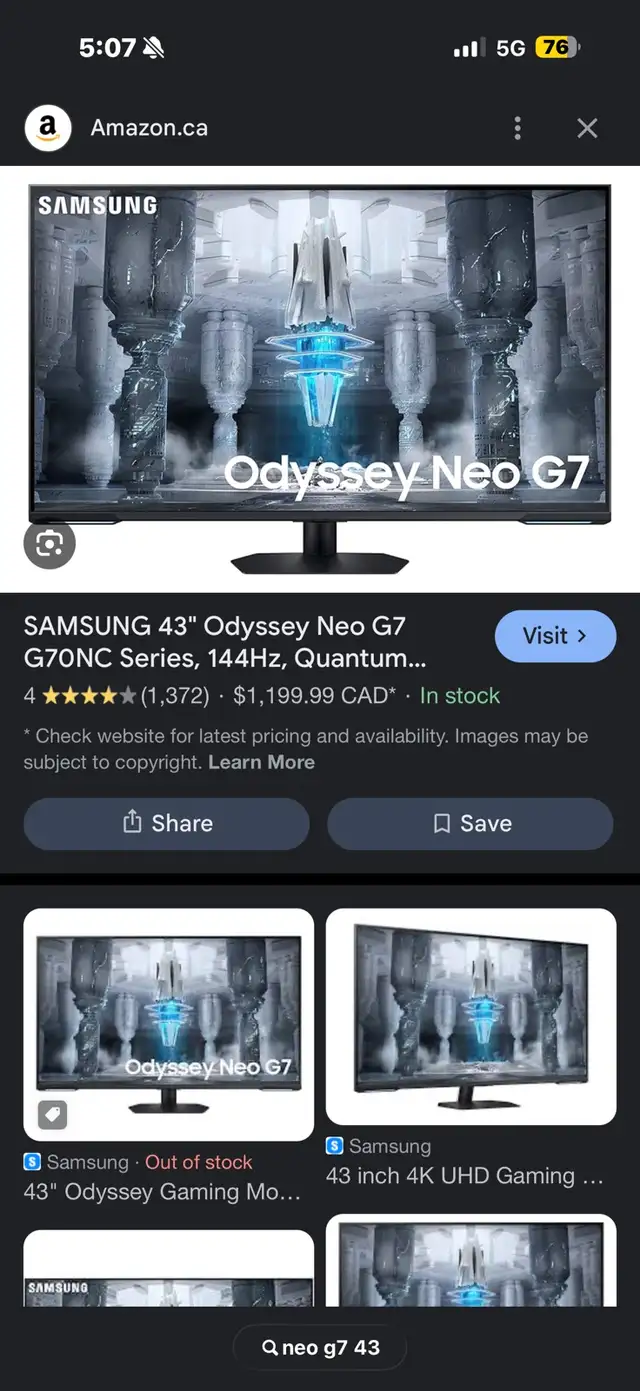This screenshot has width=640, height=1391.
Task: Tap the neo g7 43 search chip
Action: (321, 1347)
